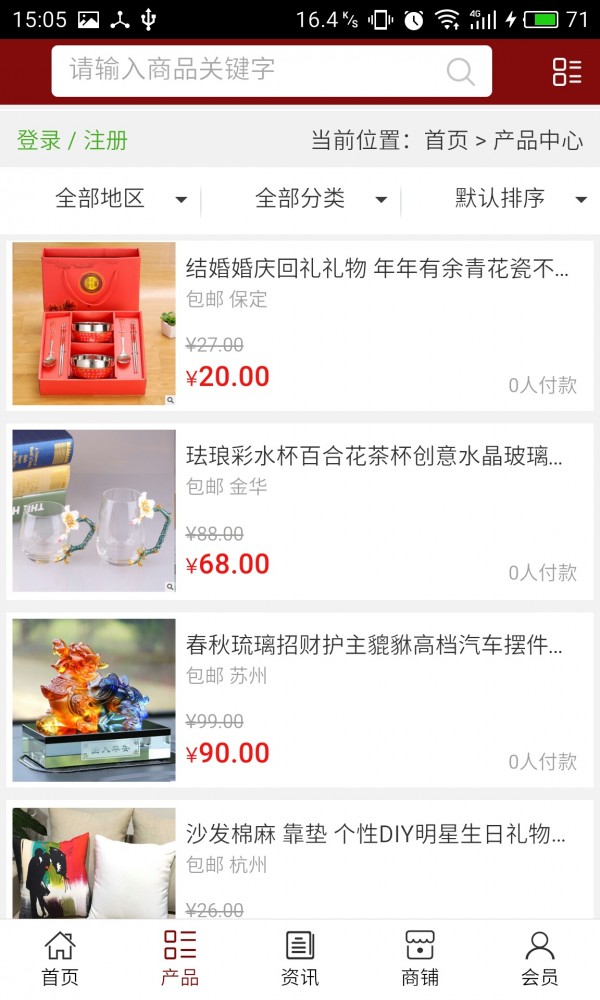The height and width of the screenshot is (1000, 600).
Task: Open the category list menu icon
Action: [x=567, y=71]
